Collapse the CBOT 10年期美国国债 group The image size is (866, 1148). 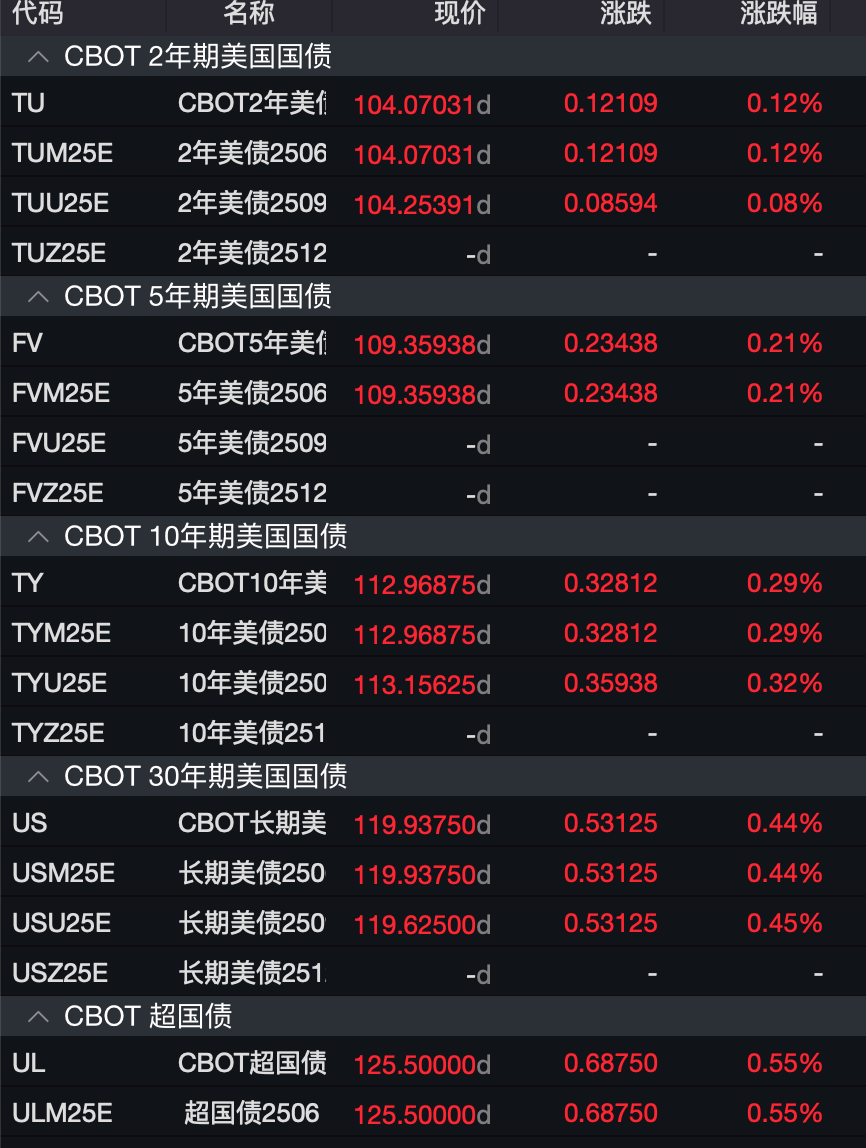click(x=39, y=537)
